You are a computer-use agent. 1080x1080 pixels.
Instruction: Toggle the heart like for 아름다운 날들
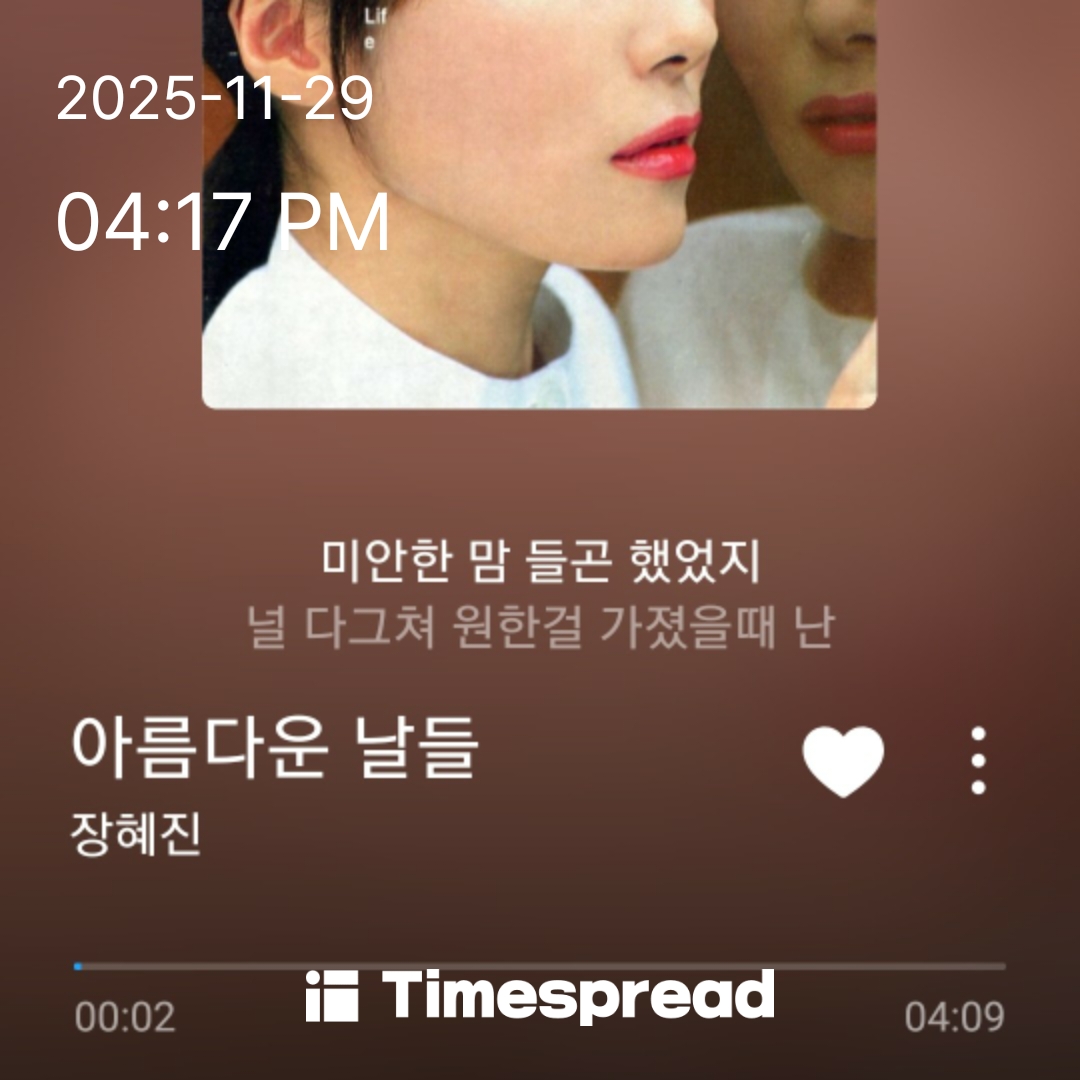coord(843,760)
